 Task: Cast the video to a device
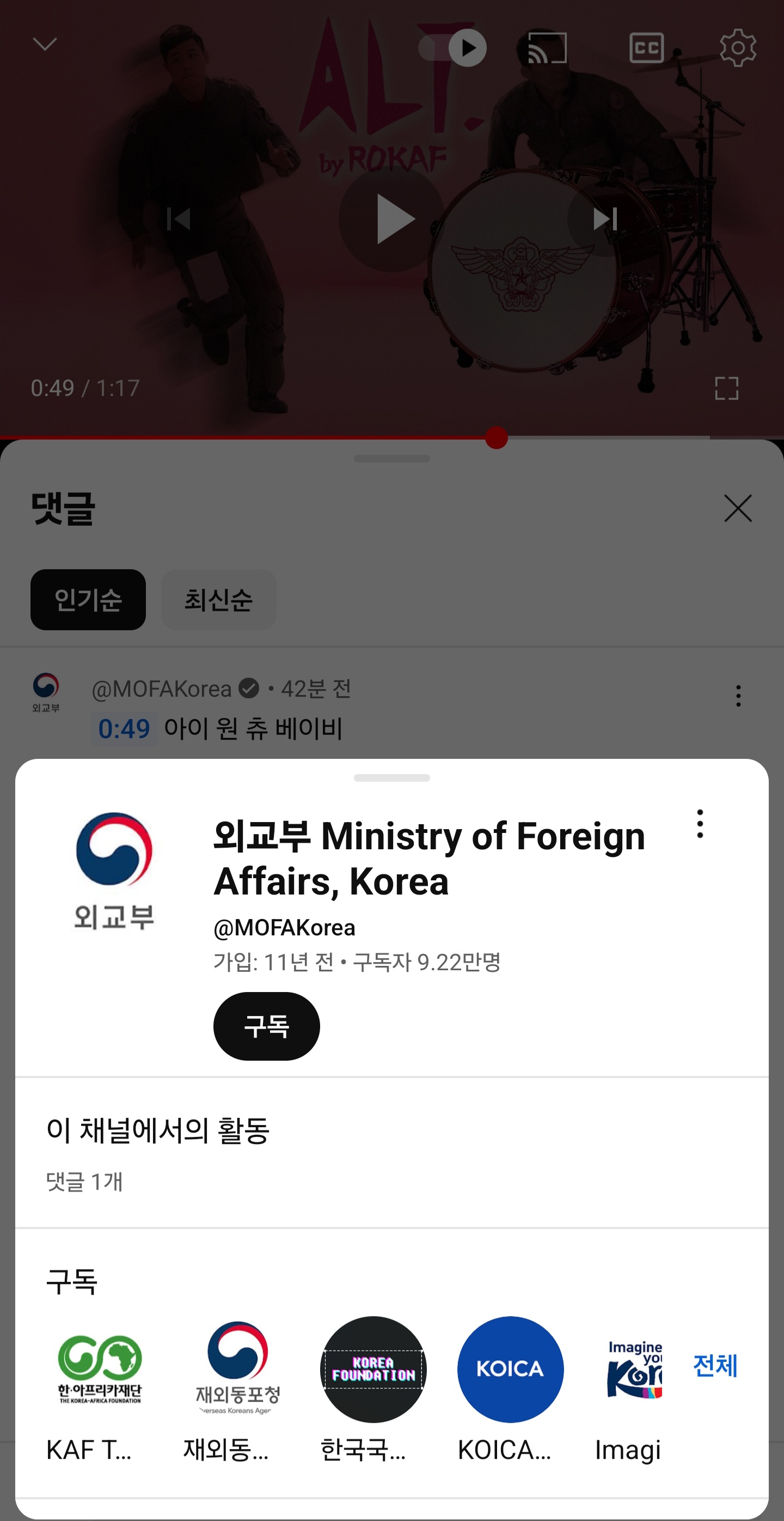pyautogui.click(x=548, y=47)
